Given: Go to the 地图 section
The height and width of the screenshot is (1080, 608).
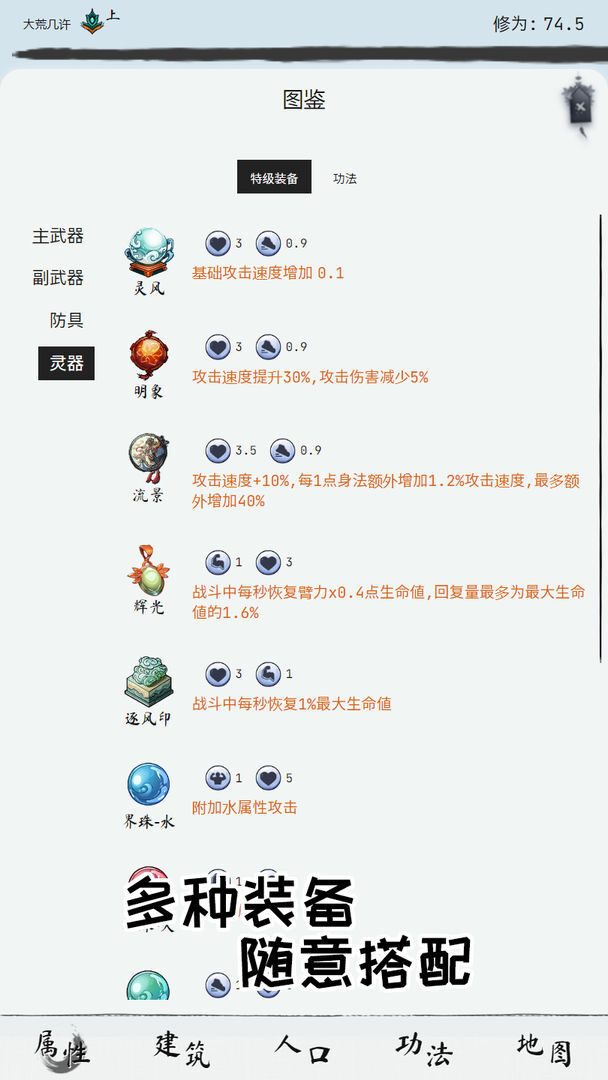Looking at the screenshot, I should 545,1048.
